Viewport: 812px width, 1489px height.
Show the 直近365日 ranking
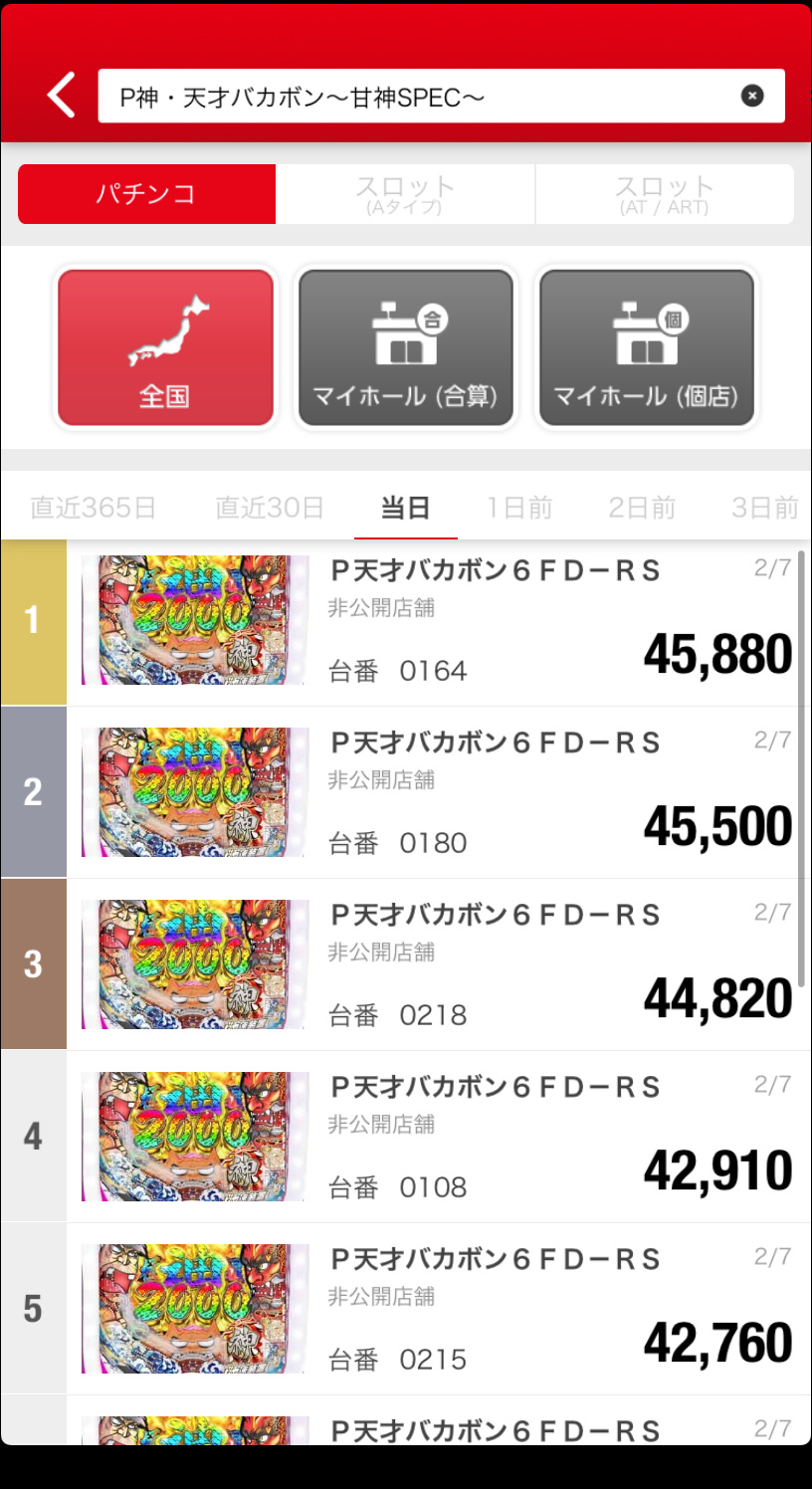[93, 508]
